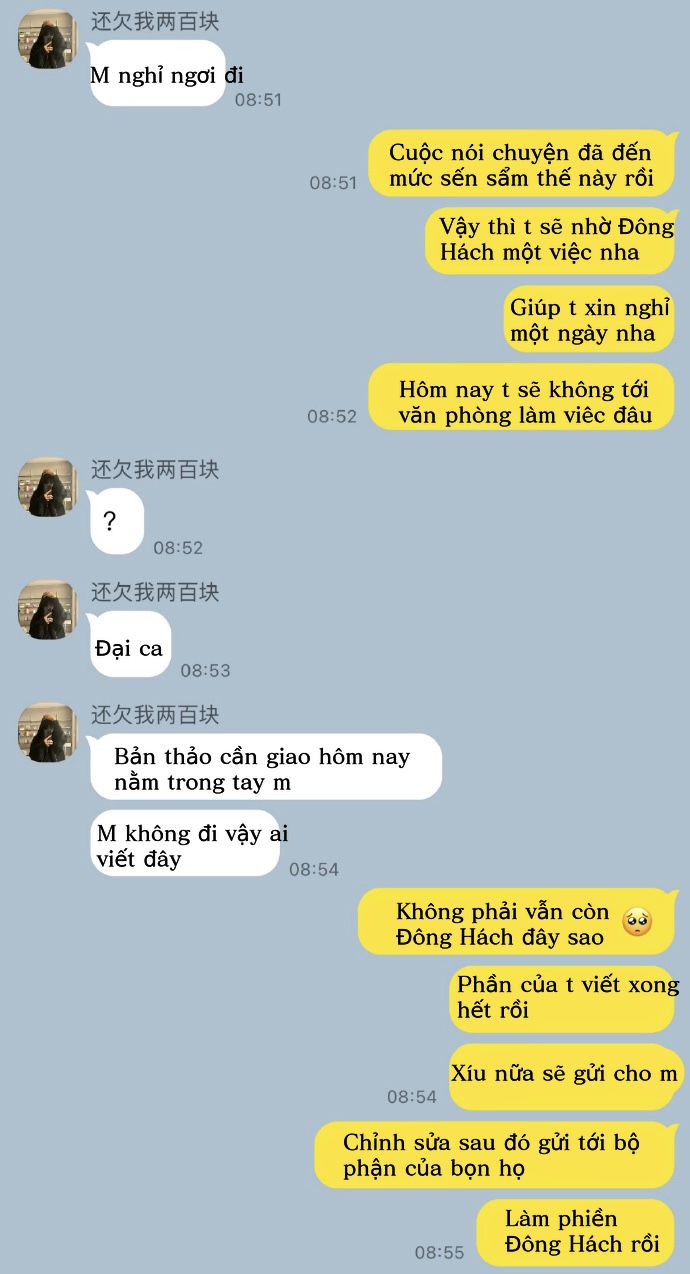Viewport: 690px width, 1274px height.
Task: View profile from avatar beside "Đại ca"
Action: [x=47, y=610]
